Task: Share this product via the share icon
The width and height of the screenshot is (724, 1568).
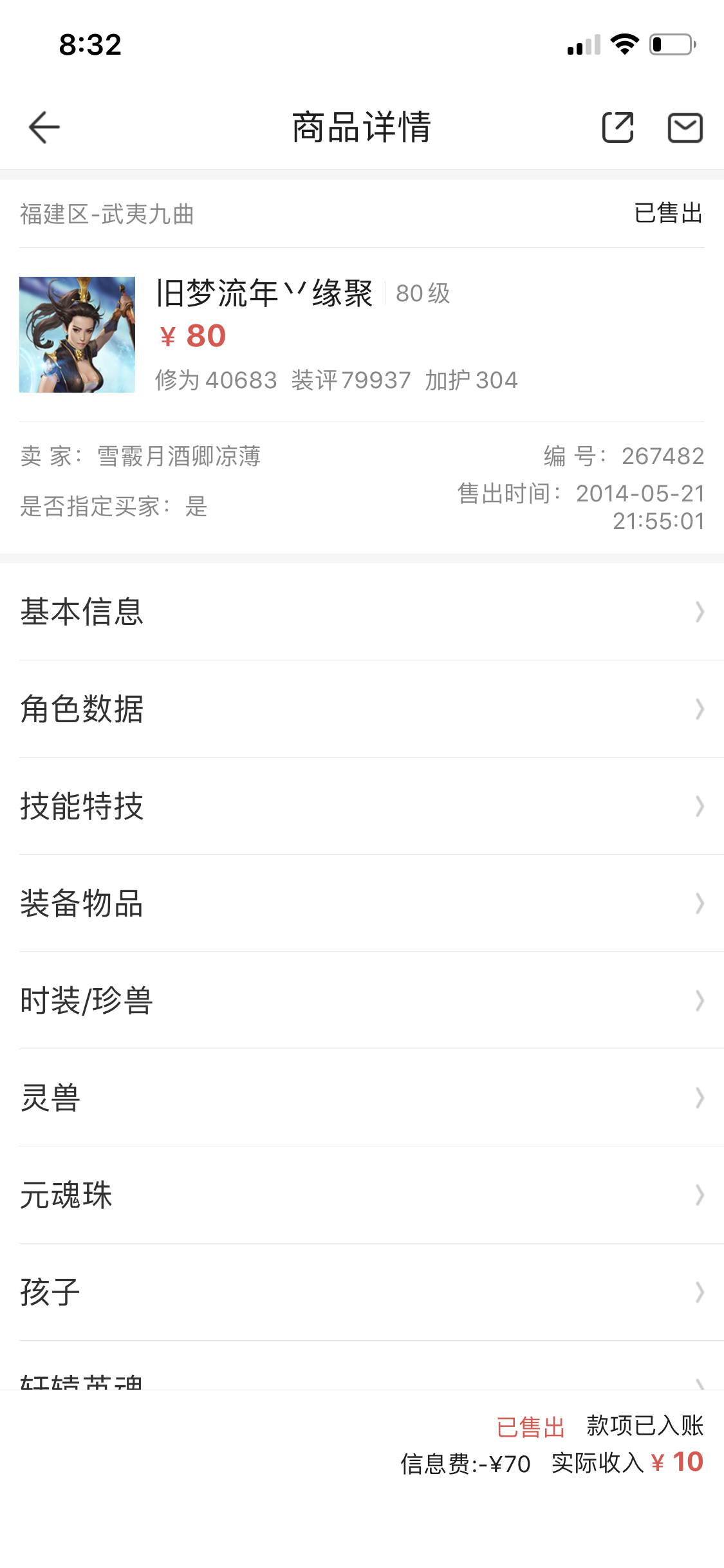Action: tap(618, 127)
